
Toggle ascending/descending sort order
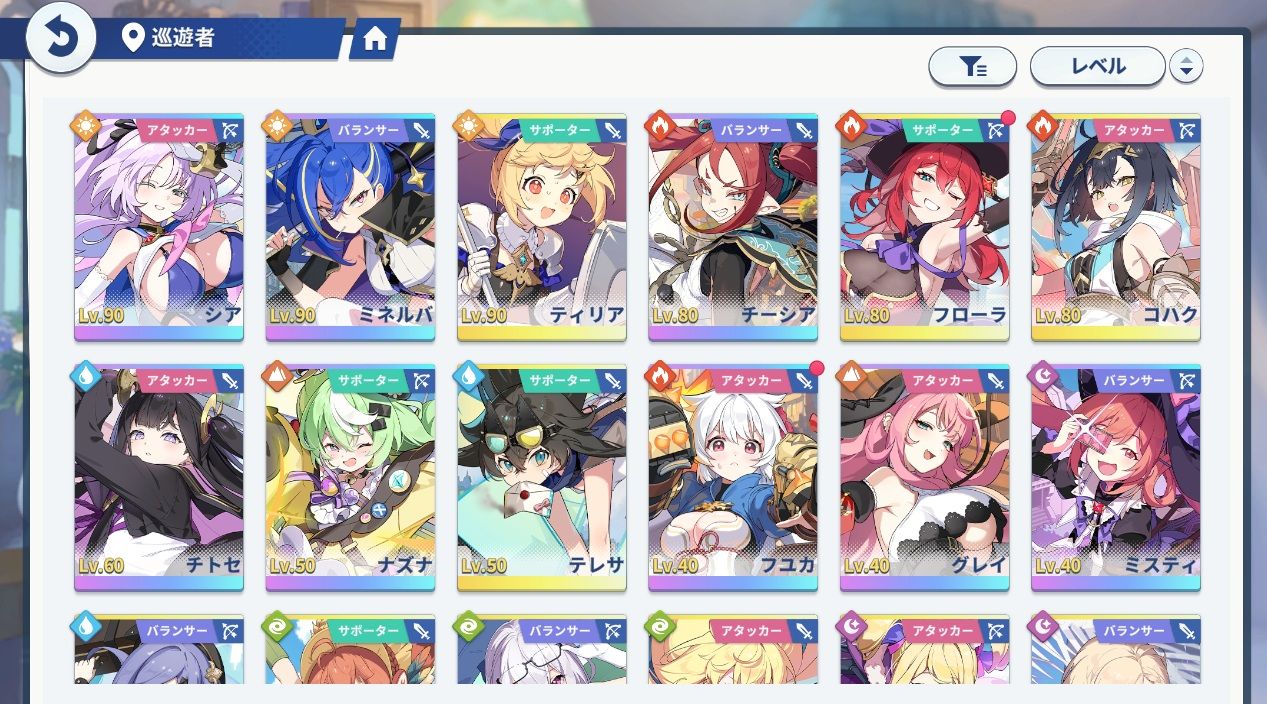coord(1186,67)
